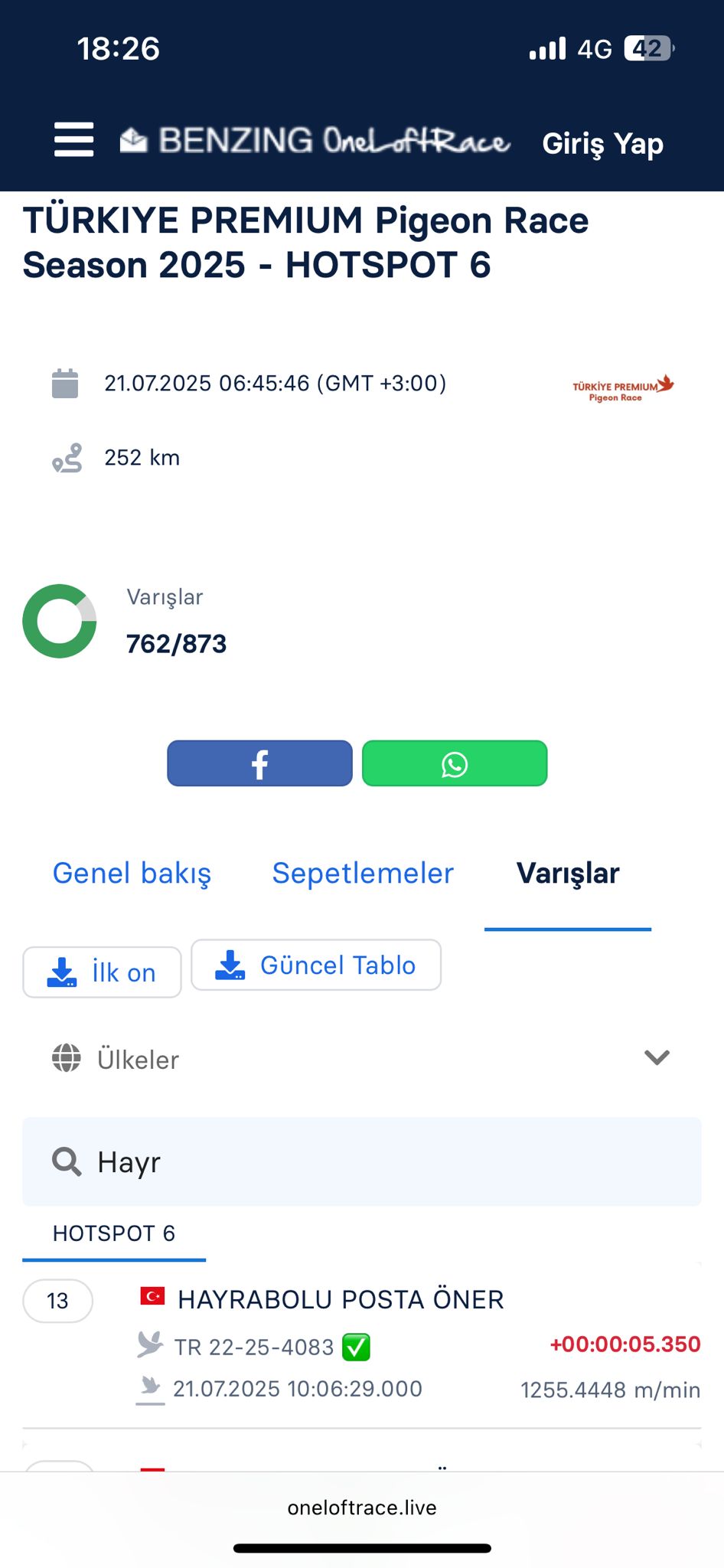The image size is (724, 1568).
Task: Open the HAYRABOLU POSTA ÖNER arrival entry
Action: click(341, 1300)
